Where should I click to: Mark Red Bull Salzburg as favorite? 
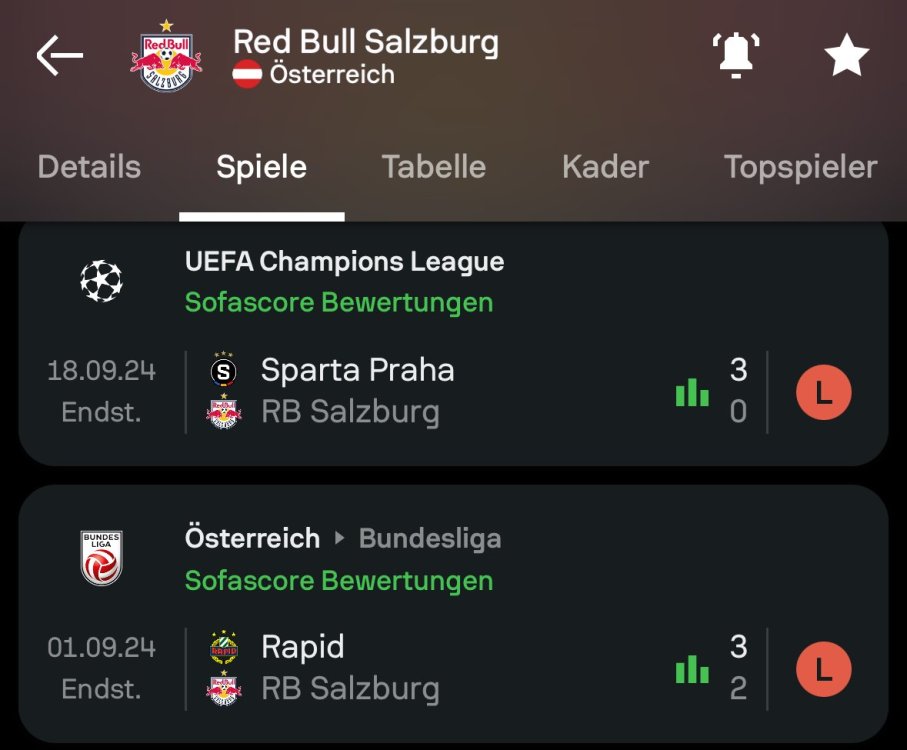pos(846,56)
